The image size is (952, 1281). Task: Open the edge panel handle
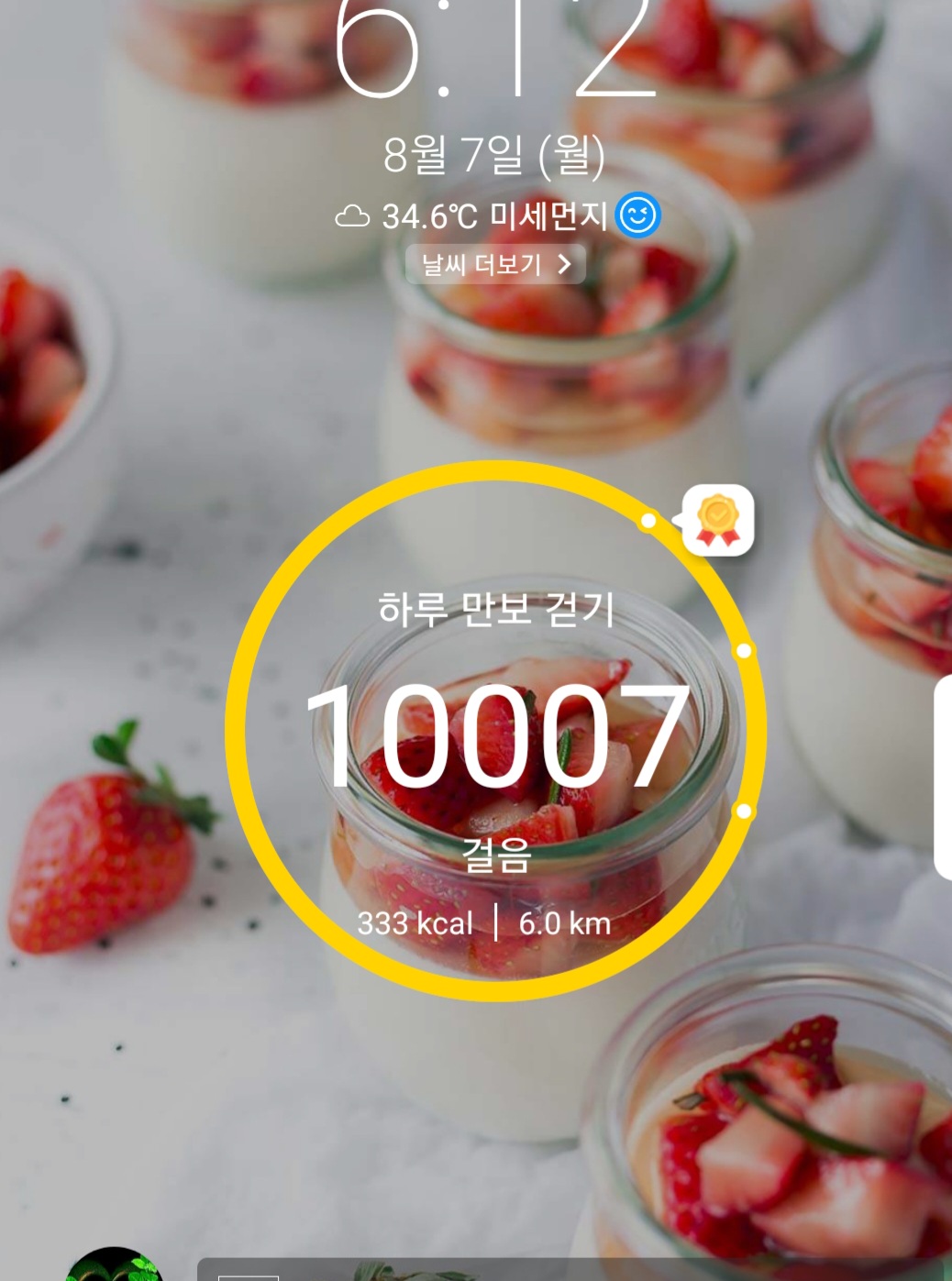(x=944, y=778)
